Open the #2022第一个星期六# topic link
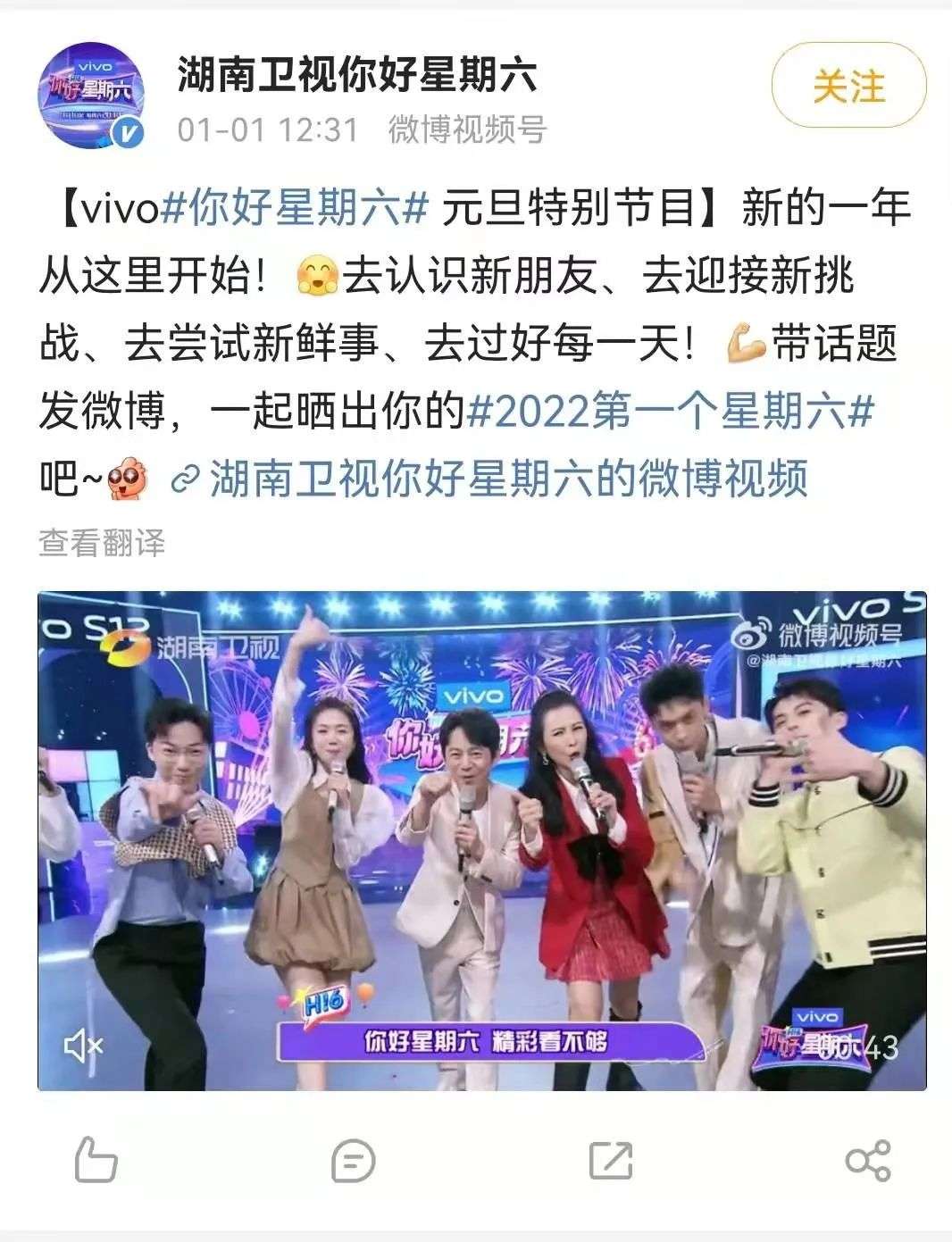The image size is (952, 1242). coord(670,412)
